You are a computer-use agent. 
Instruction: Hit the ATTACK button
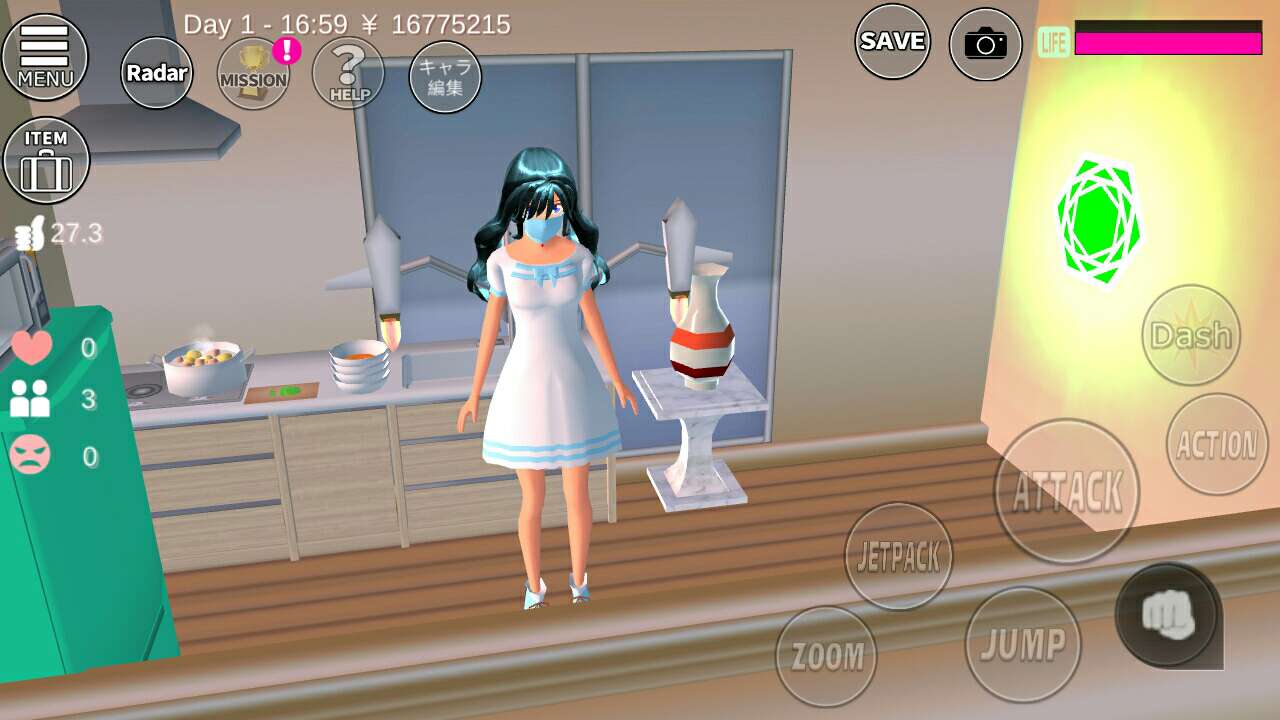click(x=1067, y=491)
